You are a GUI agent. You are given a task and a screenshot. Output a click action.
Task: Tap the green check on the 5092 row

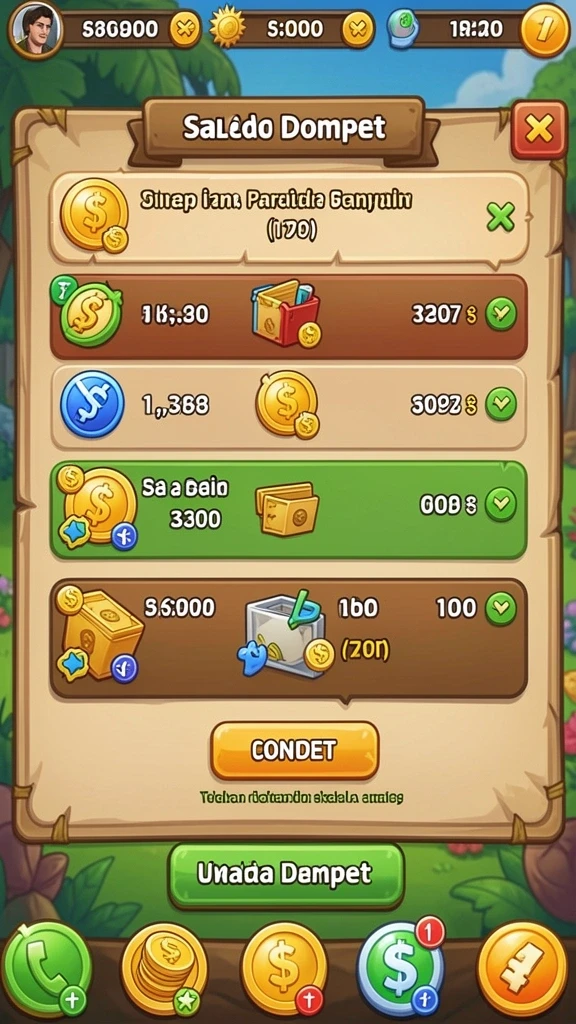[x=501, y=404]
